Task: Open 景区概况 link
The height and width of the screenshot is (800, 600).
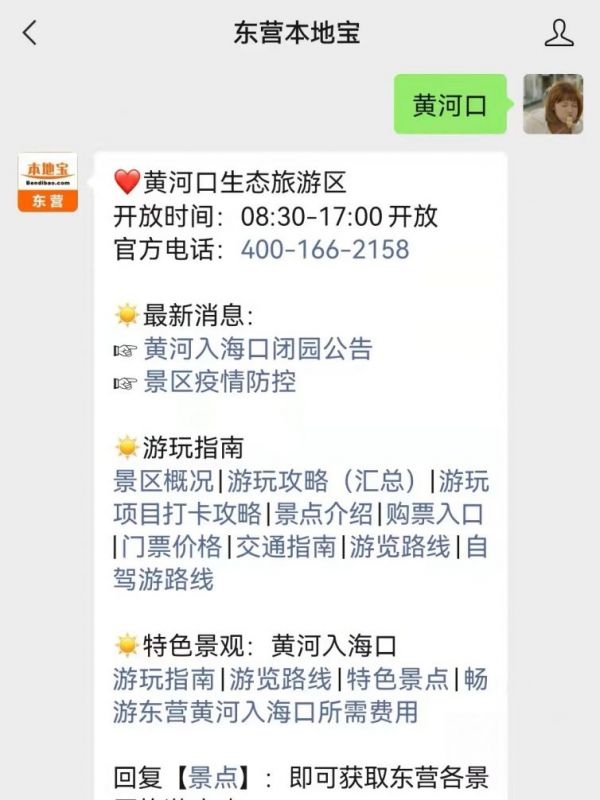Action: 164,481
